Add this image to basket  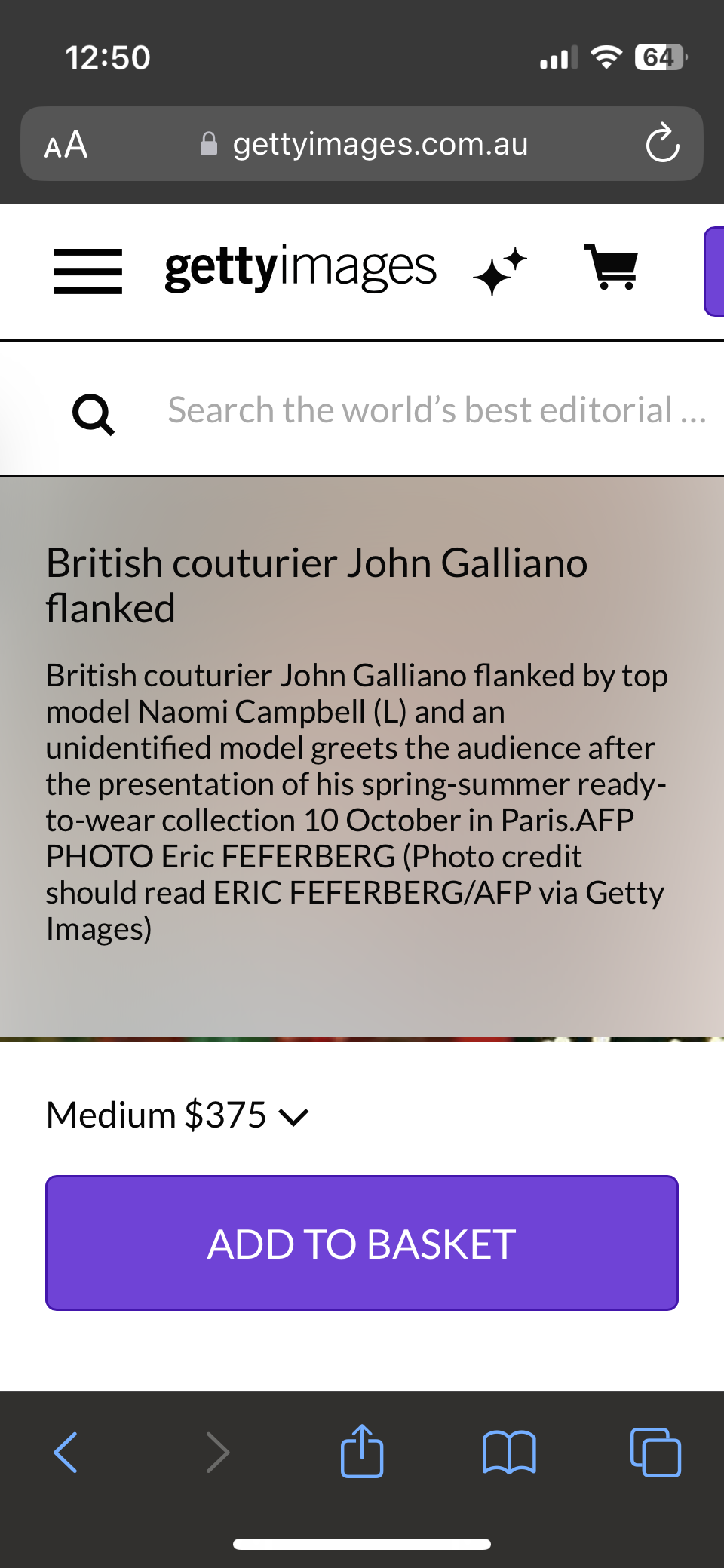pyautogui.click(x=362, y=1243)
